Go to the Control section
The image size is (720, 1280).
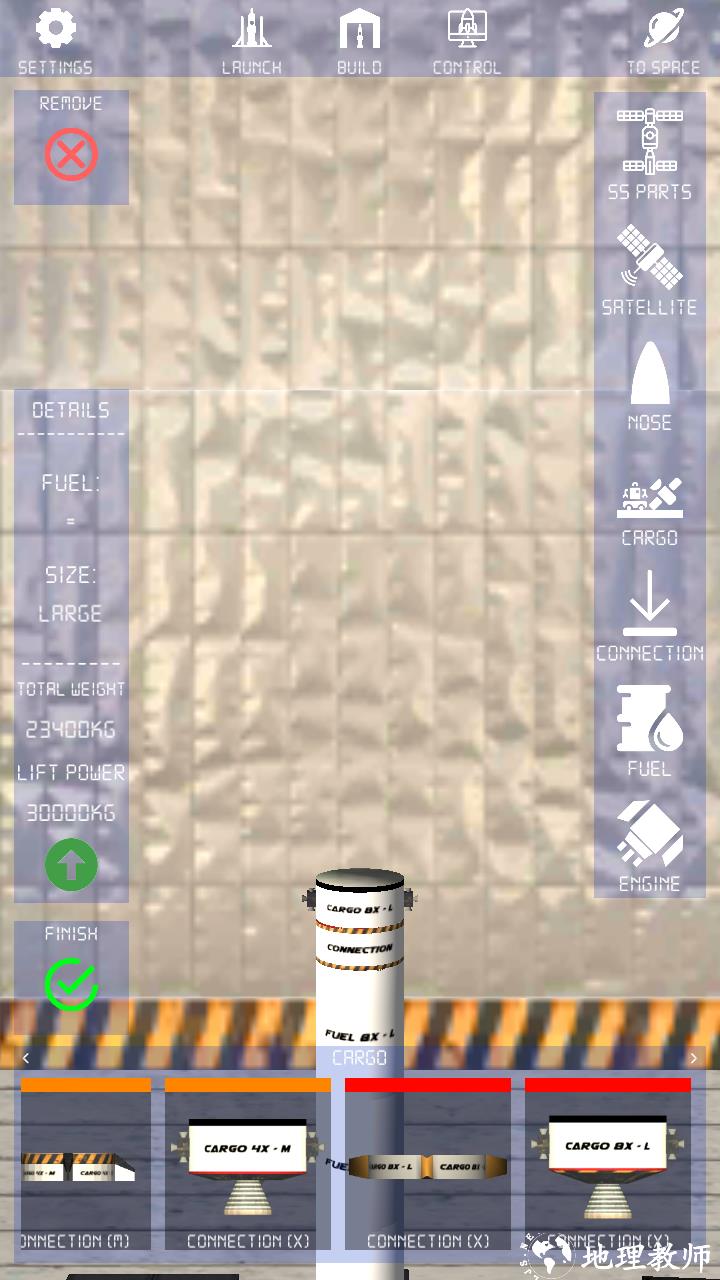pos(466,40)
